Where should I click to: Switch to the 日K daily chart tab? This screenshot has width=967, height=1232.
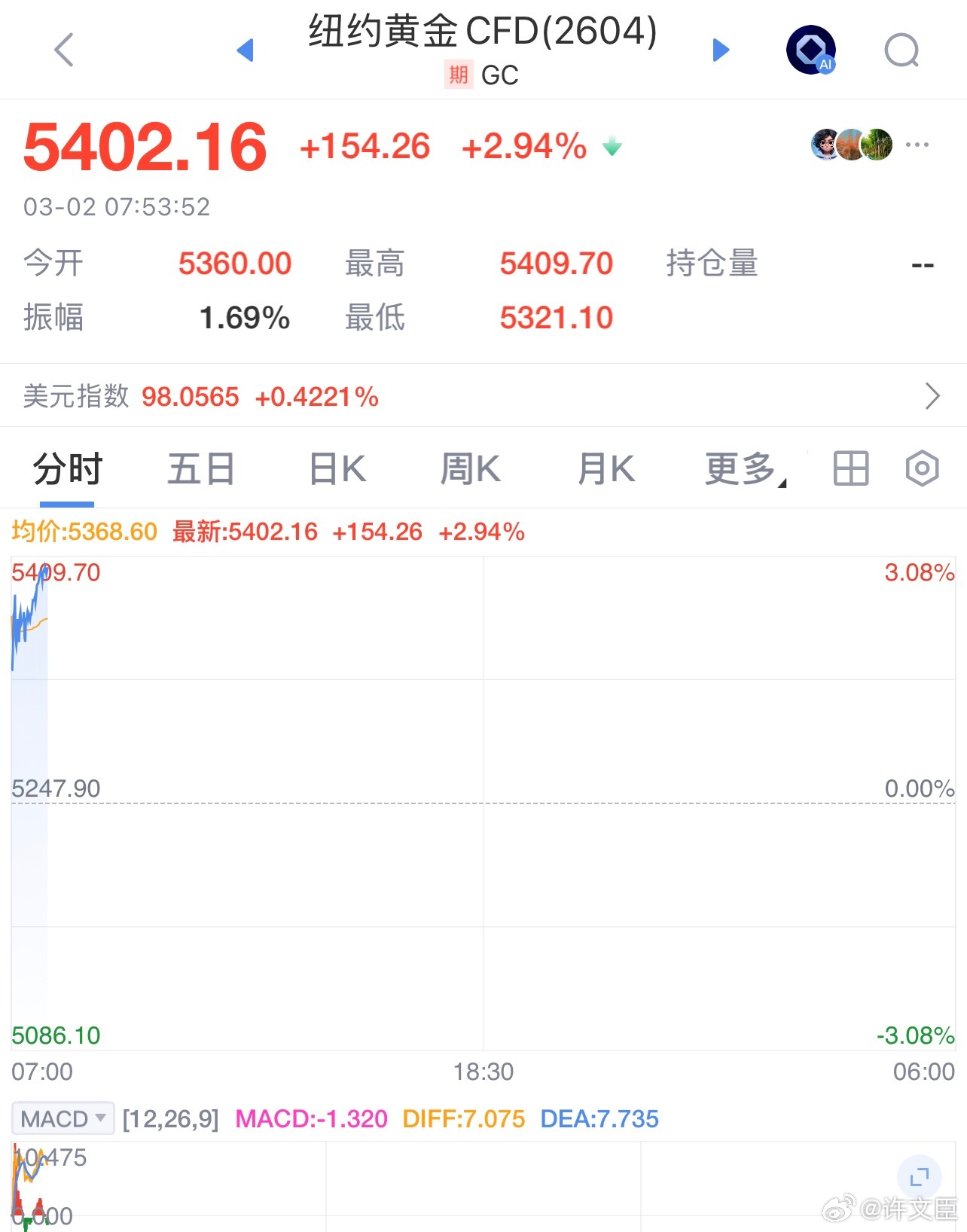click(x=336, y=468)
